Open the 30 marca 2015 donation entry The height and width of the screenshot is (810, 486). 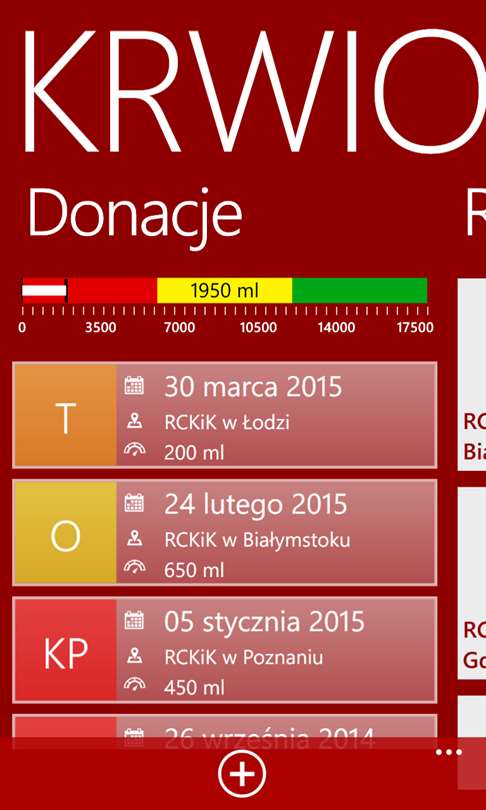coord(225,415)
